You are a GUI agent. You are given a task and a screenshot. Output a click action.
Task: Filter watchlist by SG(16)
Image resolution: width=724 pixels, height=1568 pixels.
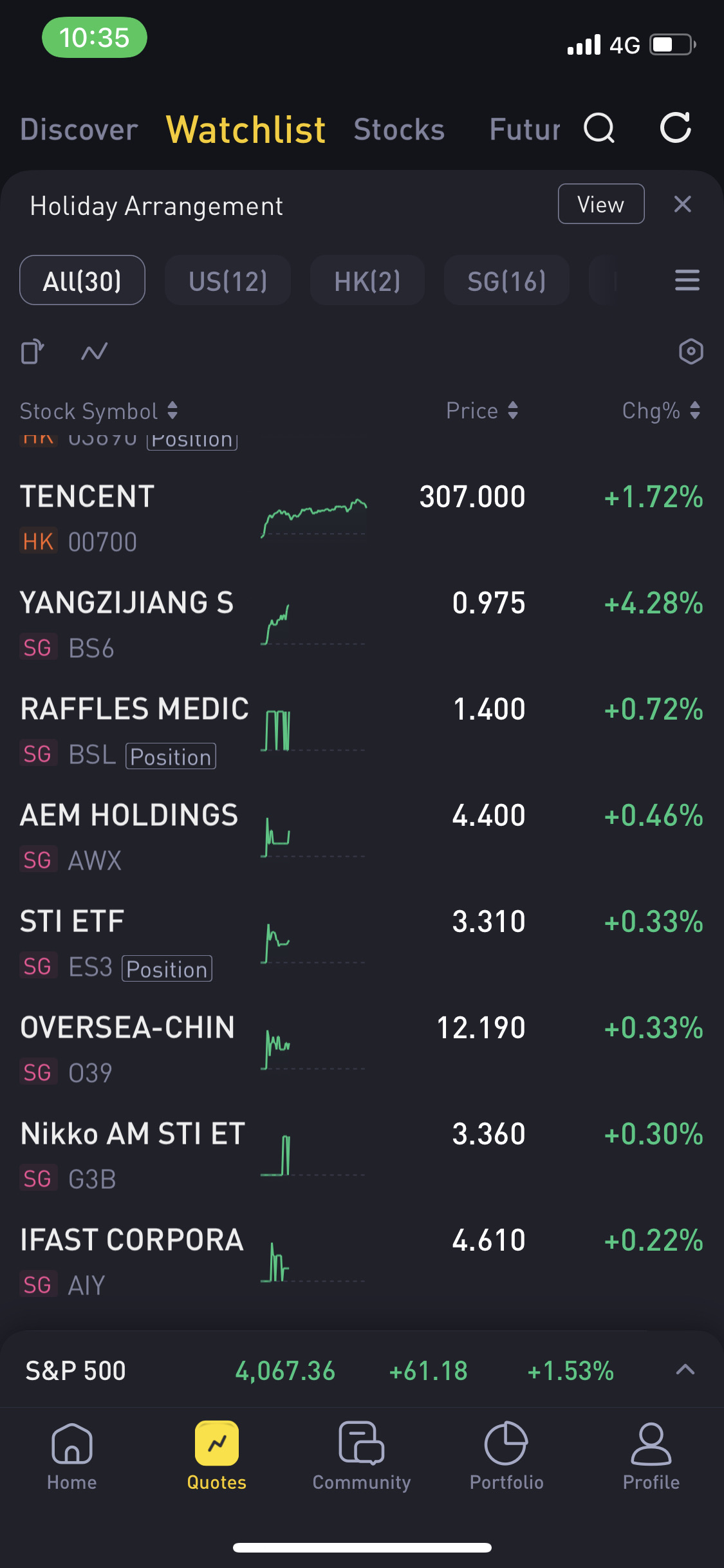pyautogui.click(x=506, y=281)
